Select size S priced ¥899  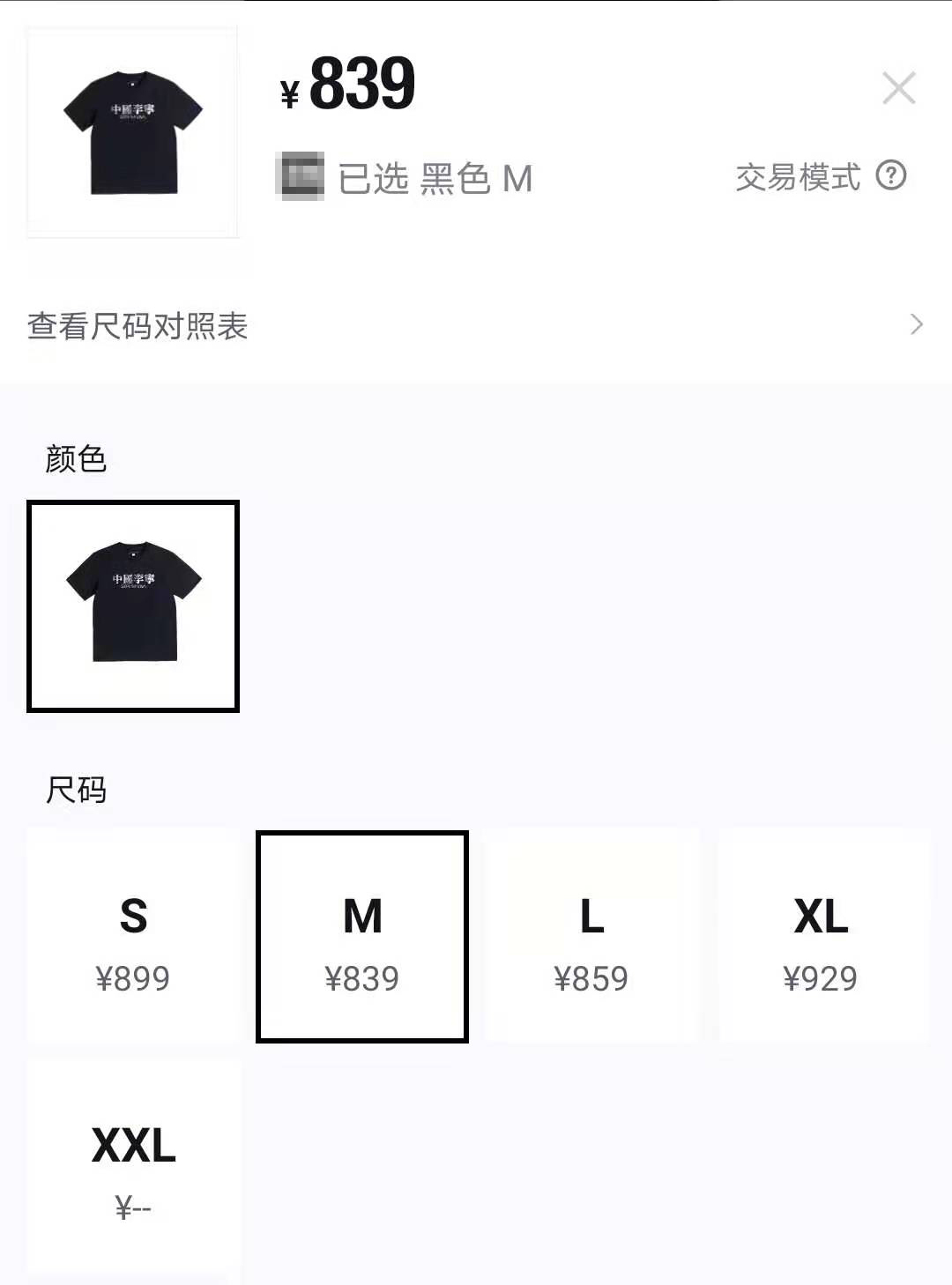pos(132,937)
